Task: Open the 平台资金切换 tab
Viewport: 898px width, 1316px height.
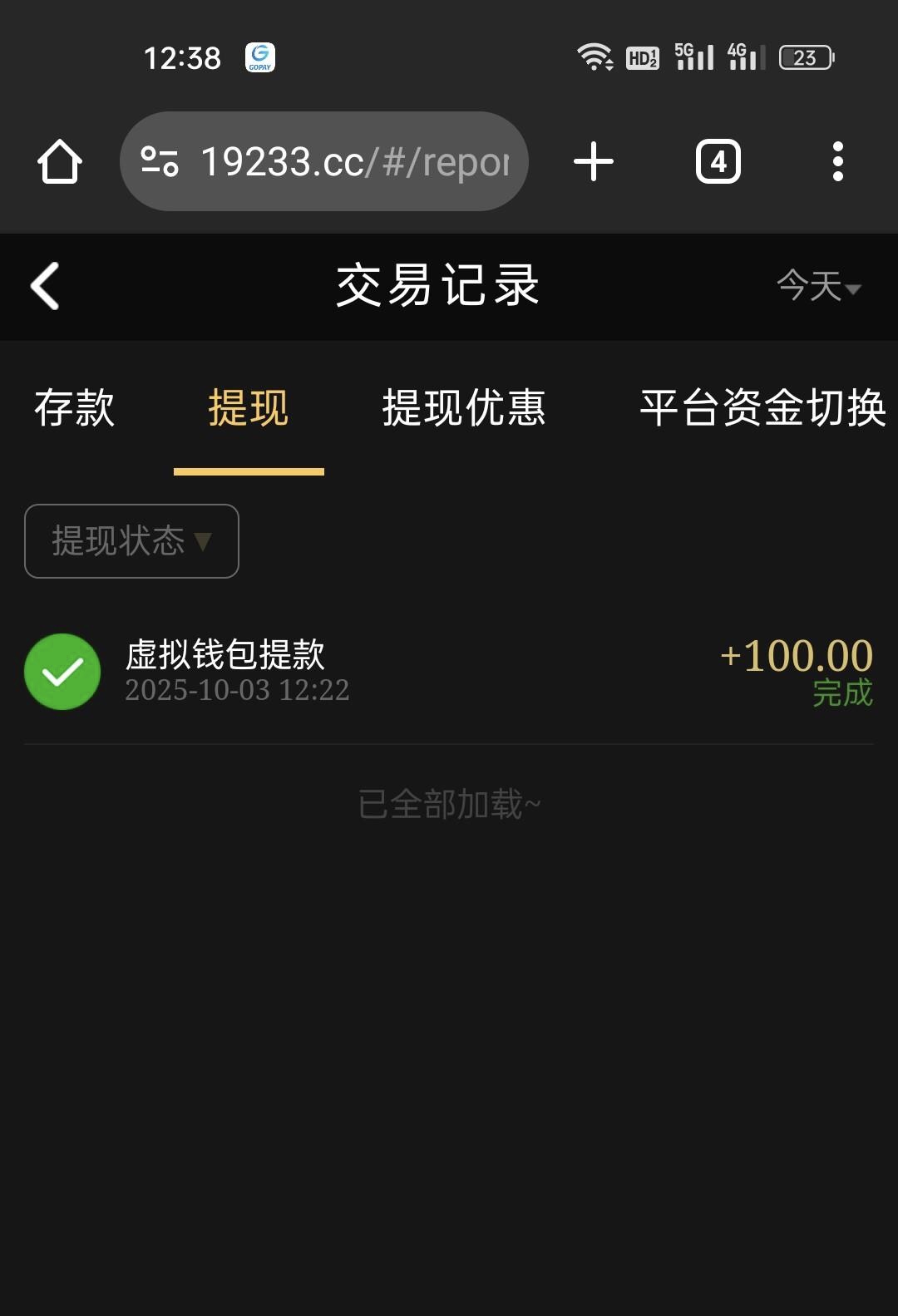Action: coord(762,408)
